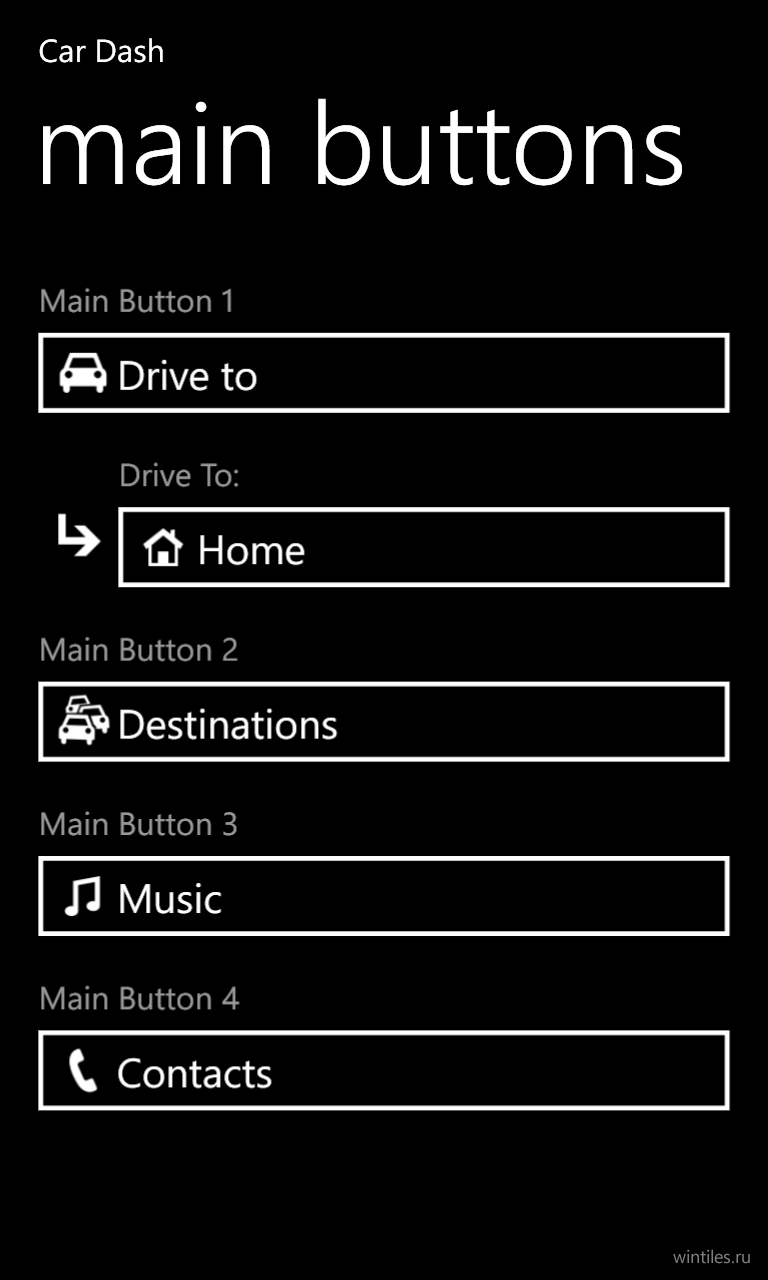Viewport: 768px width, 1280px height.
Task: Open the Main Button 2 Destinations picker
Action: pyautogui.click(x=384, y=721)
